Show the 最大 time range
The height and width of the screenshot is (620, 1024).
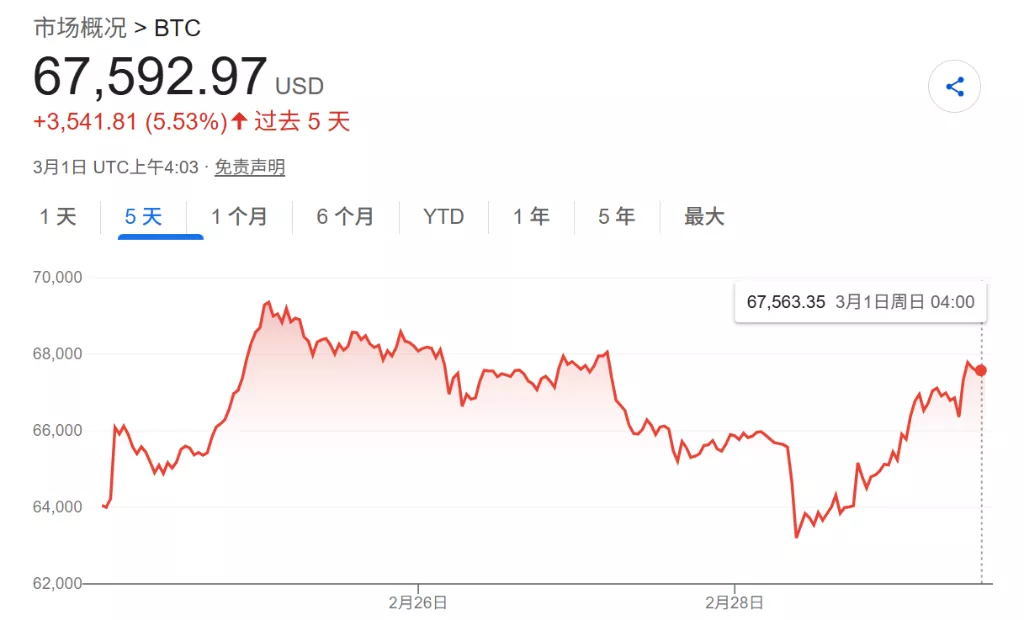704,217
